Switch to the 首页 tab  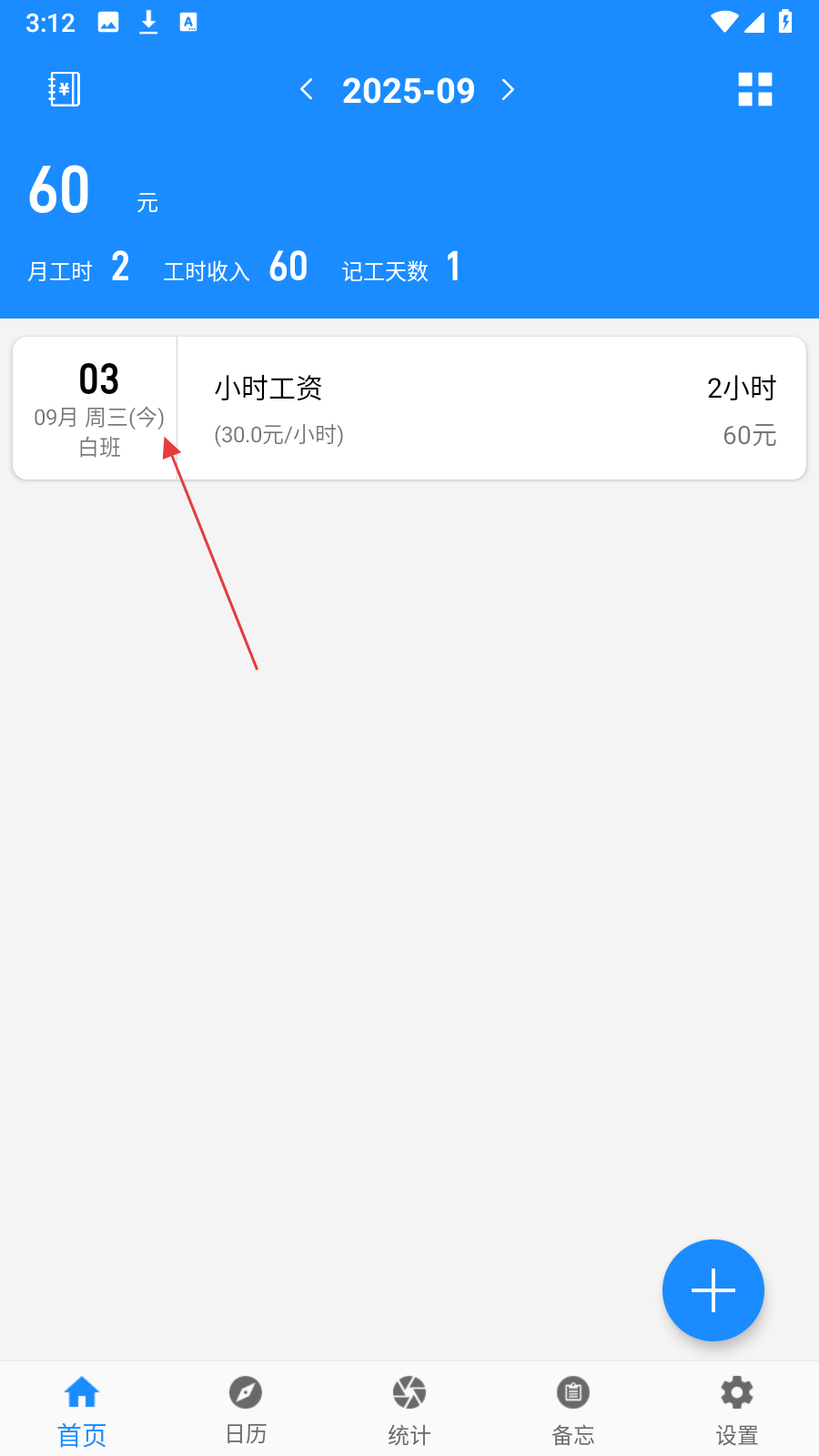pos(82,1408)
